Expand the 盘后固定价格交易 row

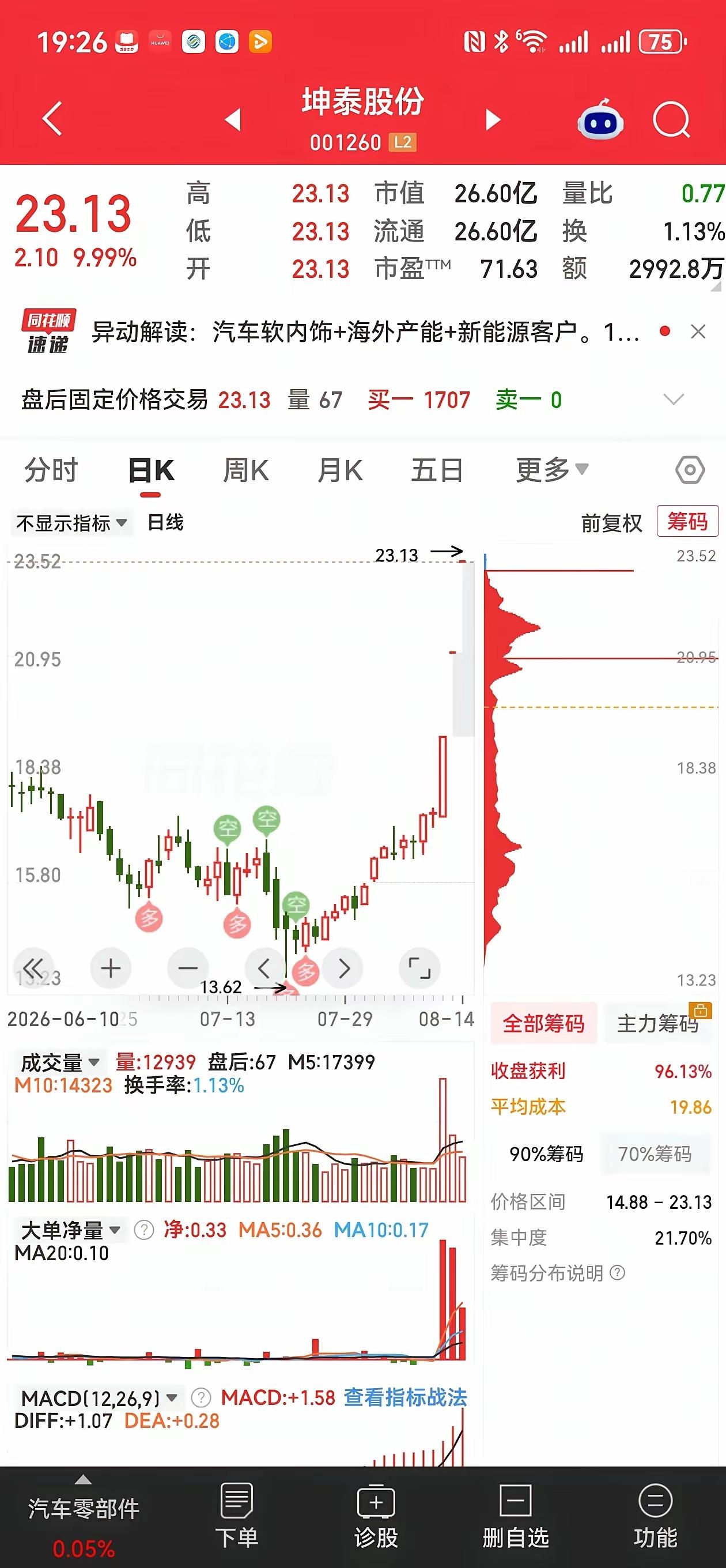(674, 399)
